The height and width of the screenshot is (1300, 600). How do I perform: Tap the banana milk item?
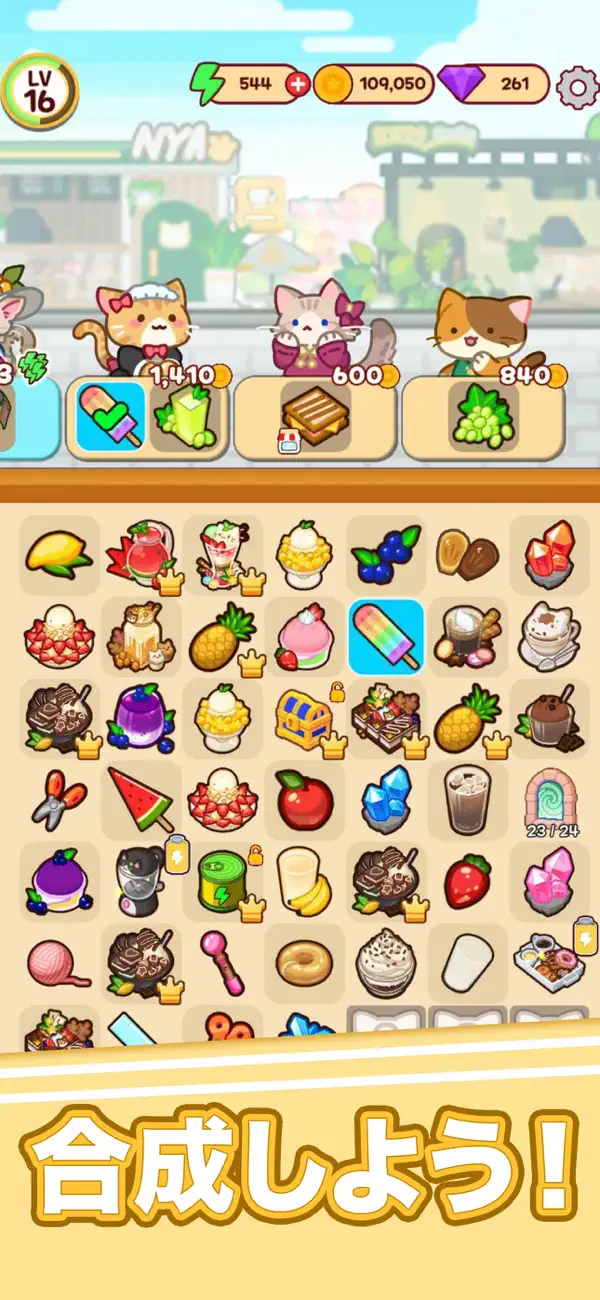click(x=303, y=880)
